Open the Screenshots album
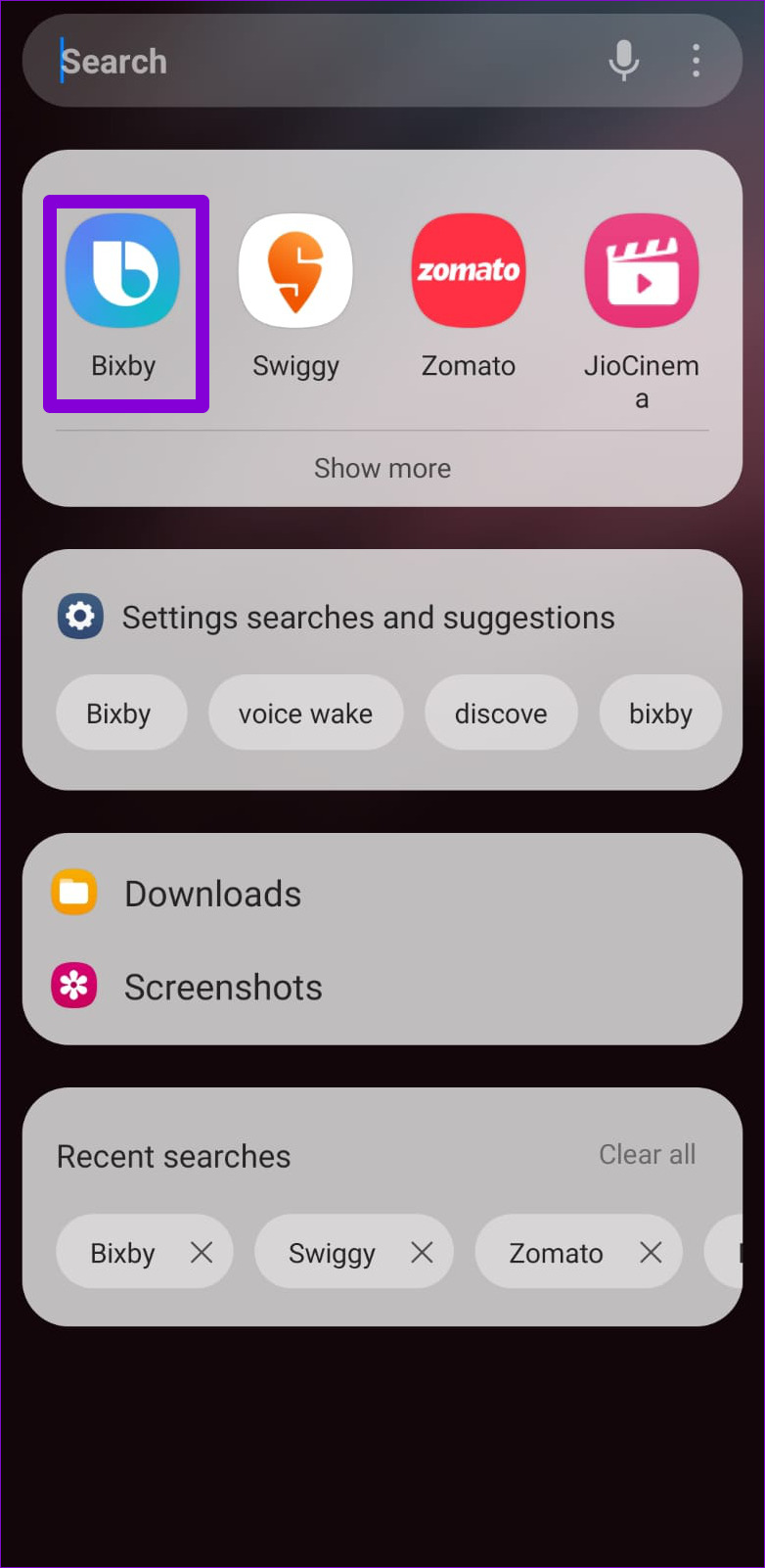Viewport: 765px width, 1568px height. [223, 988]
